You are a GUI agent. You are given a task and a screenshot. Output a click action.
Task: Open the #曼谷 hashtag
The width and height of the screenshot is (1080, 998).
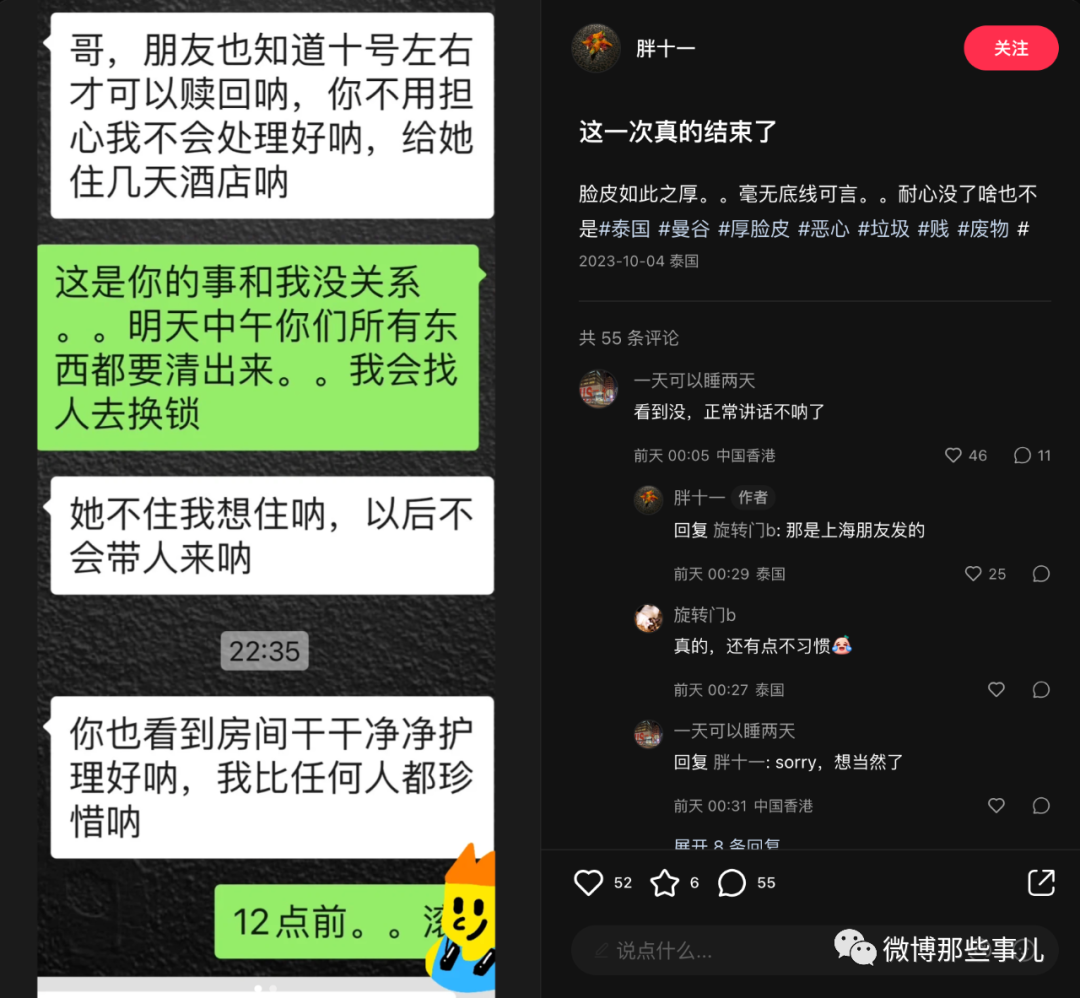pyautogui.click(x=684, y=229)
